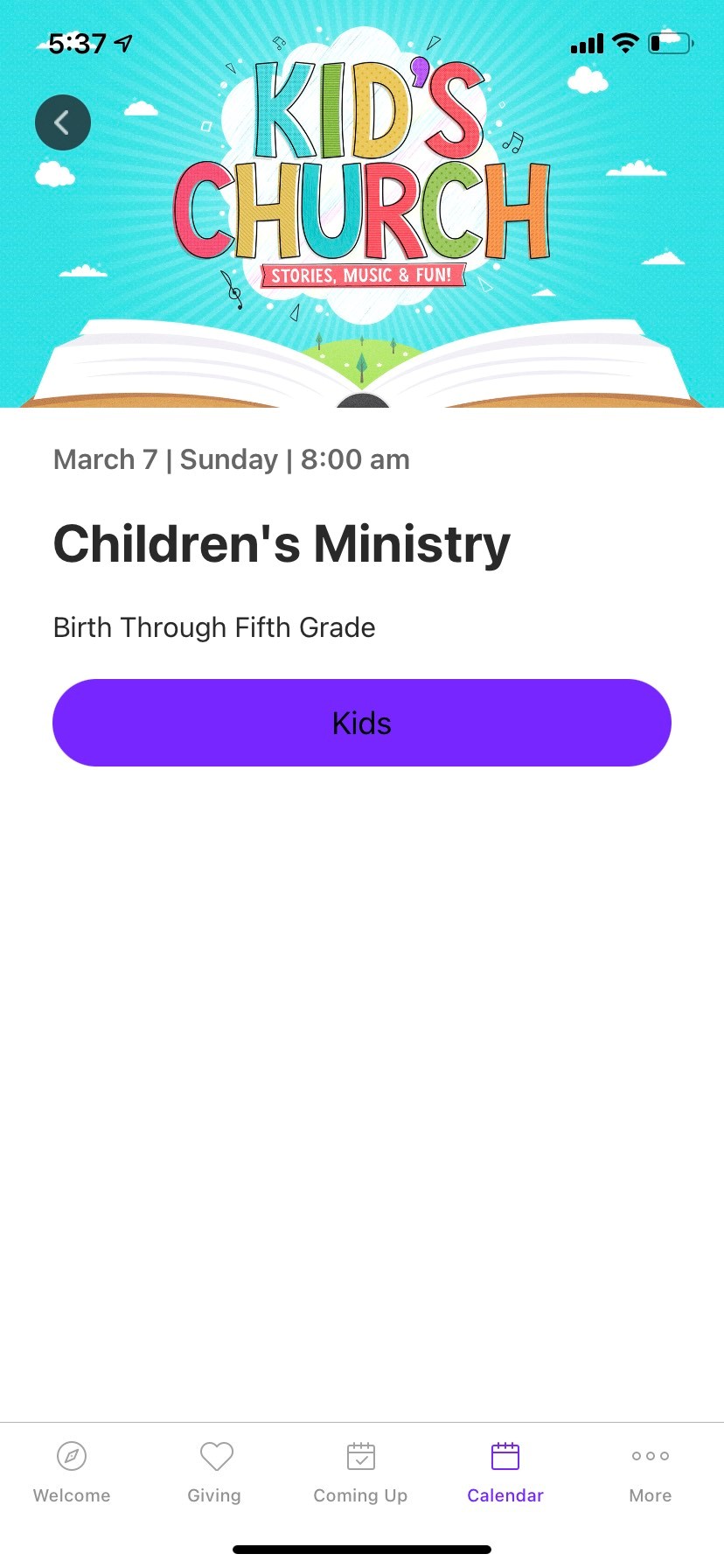The height and width of the screenshot is (1568, 724).
Task: Open the More tab
Action: [651, 1473]
